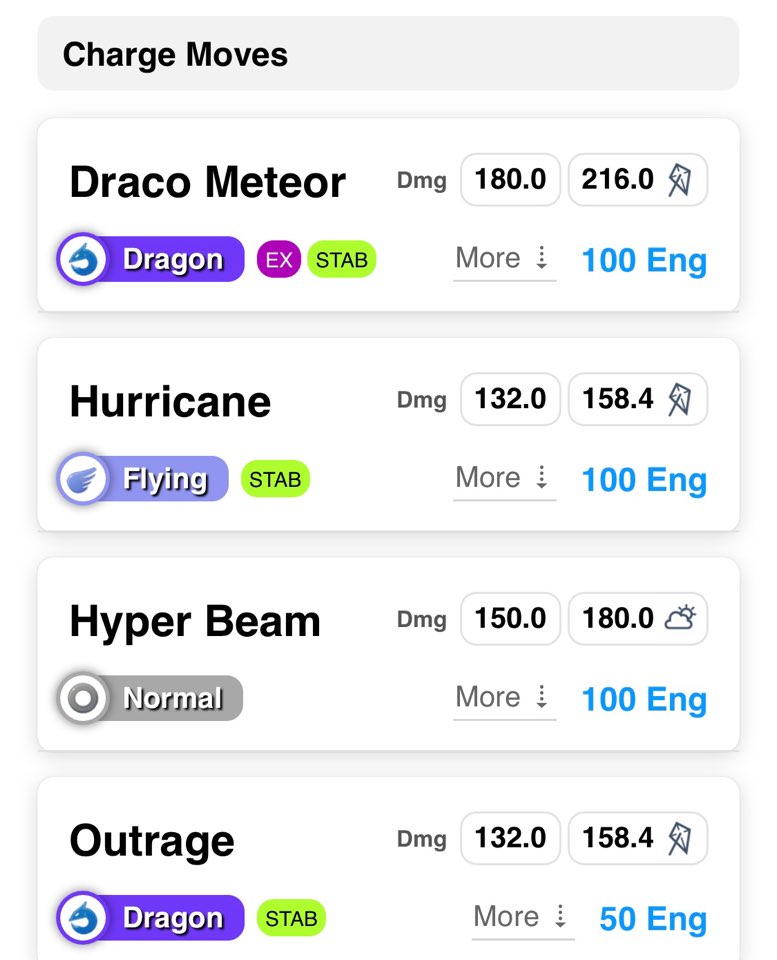
Task: Select the Flying type chip under Hurricane
Action: (143, 479)
